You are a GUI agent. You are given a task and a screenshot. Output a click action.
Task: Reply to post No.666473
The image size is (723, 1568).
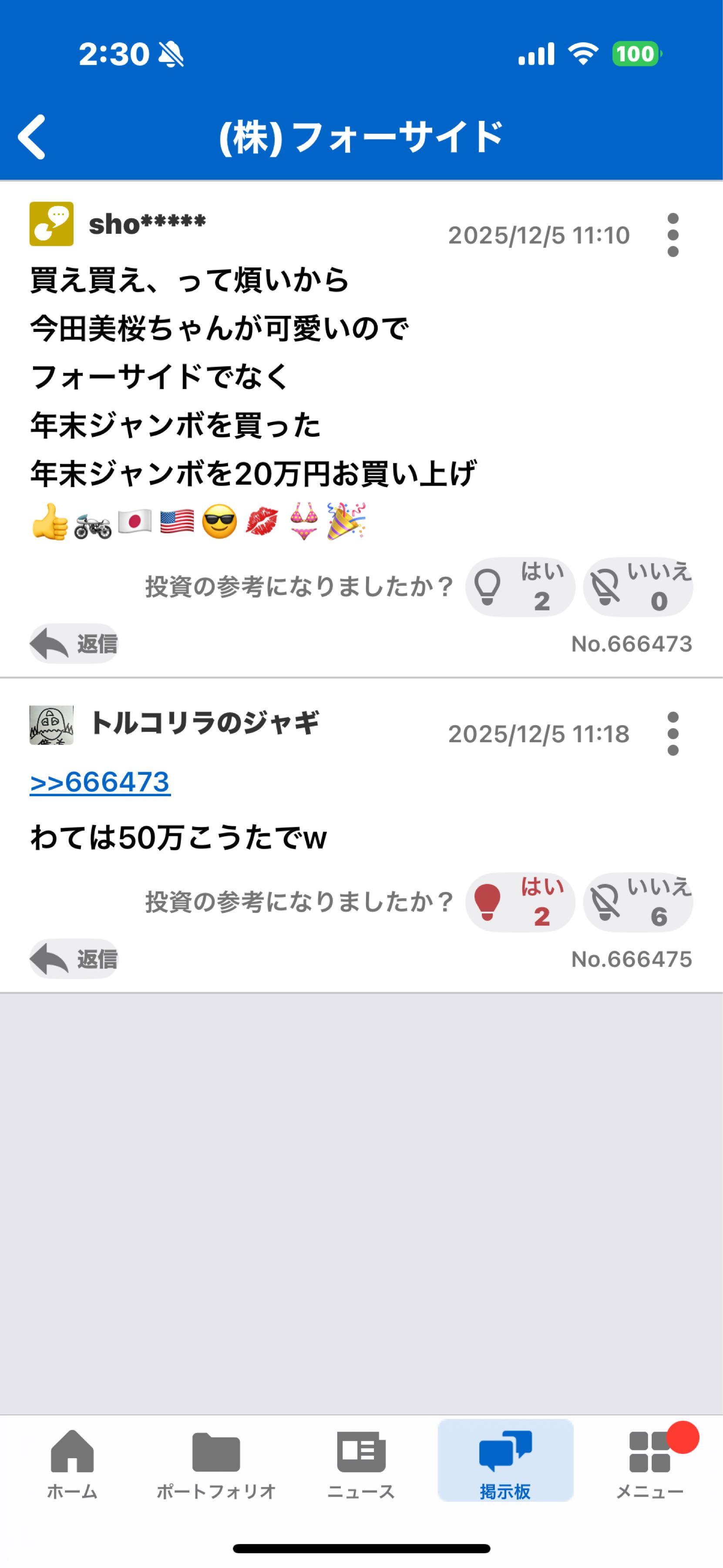pos(74,643)
